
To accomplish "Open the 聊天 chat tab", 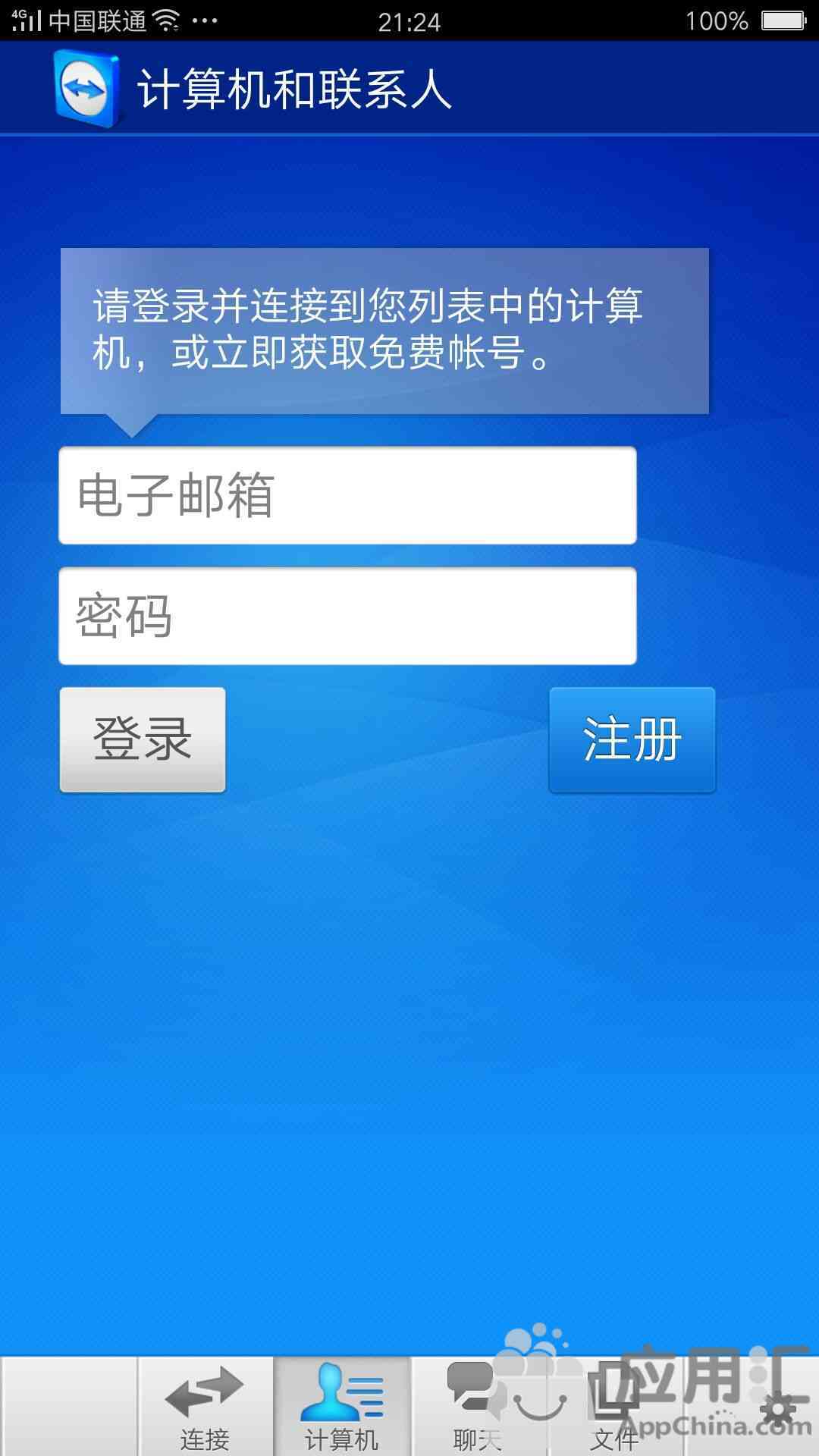I will [x=478, y=1407].
